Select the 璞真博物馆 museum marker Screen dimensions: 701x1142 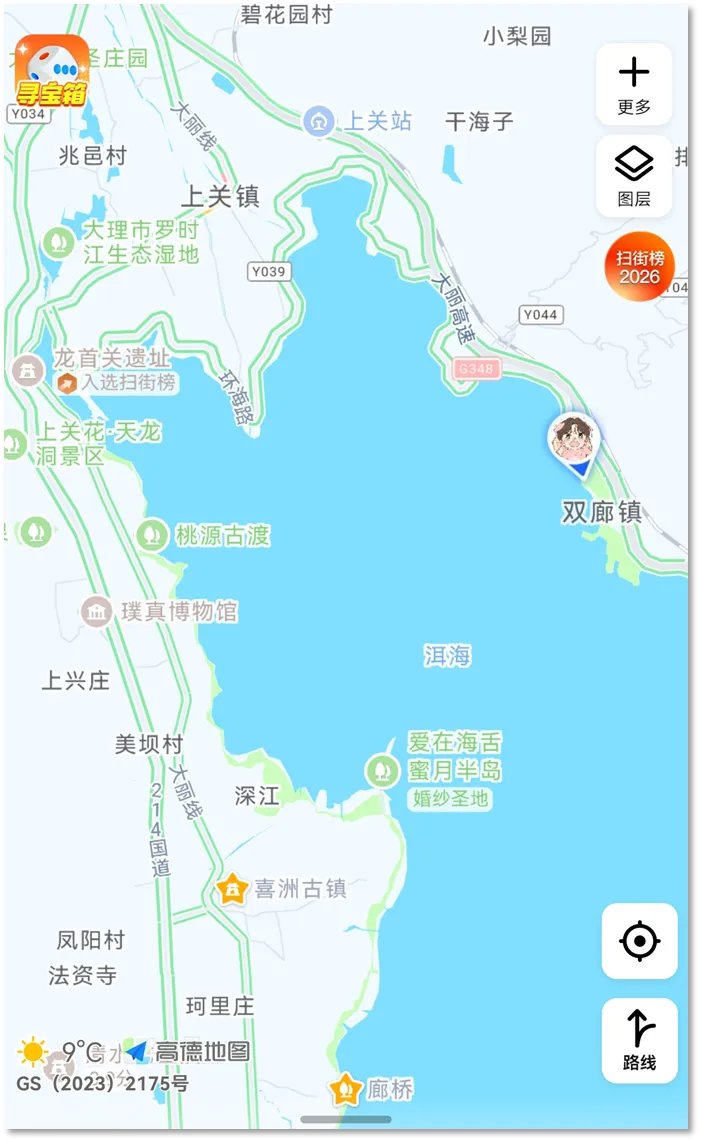click(96, 612)
